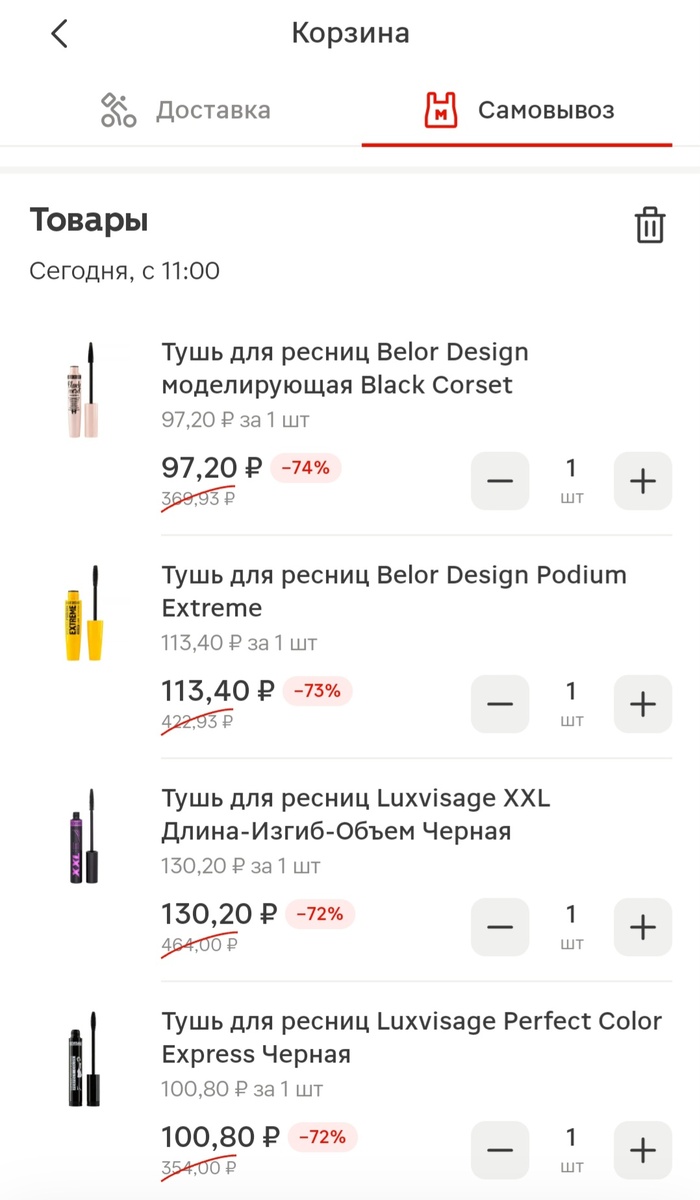The height and width of the screenshot is (1200, 700).
Task: Add one more Podium Extreme mascara
Action: click(642, 704)
